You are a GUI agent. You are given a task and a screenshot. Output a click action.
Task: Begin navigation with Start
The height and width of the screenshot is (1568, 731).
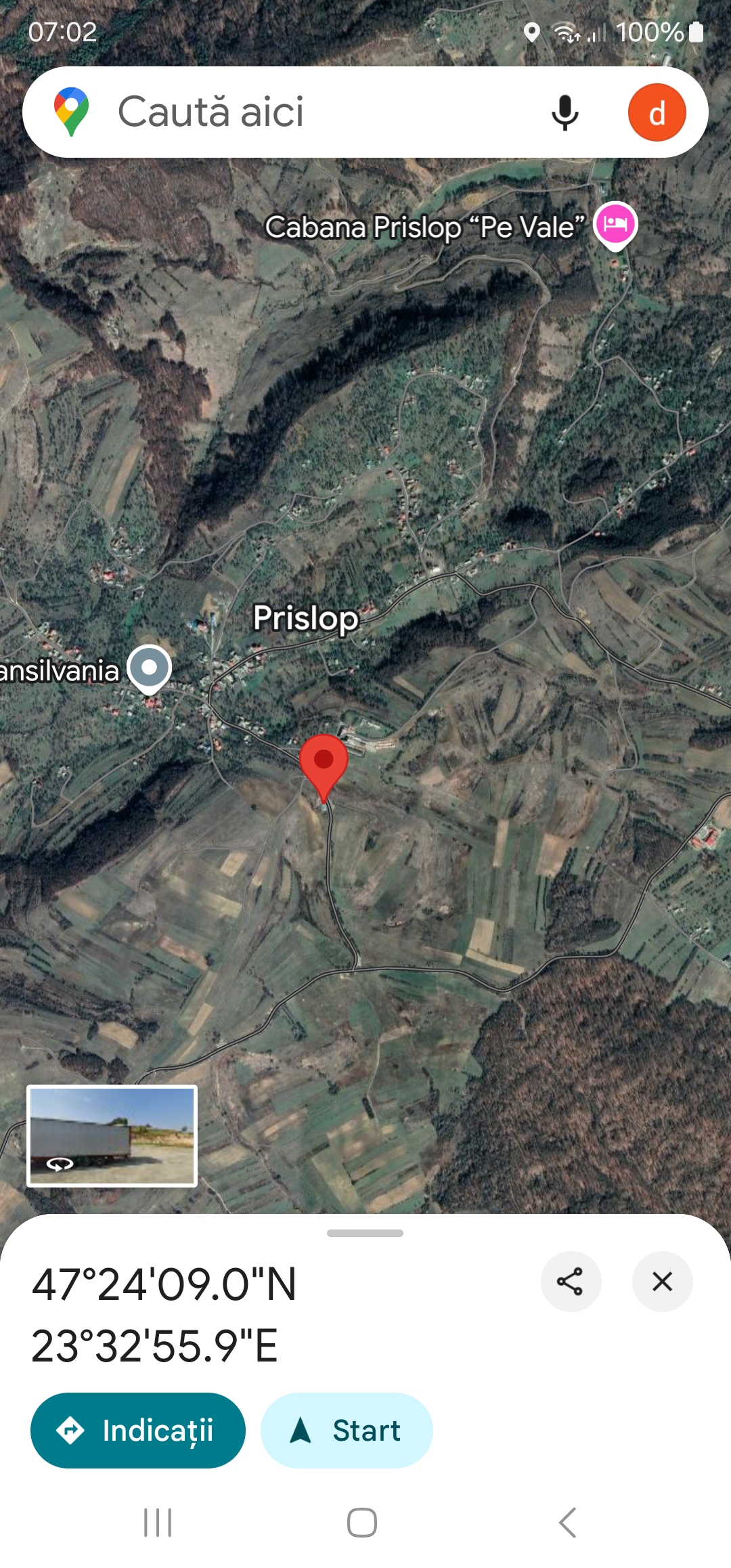click(347, 1430)
